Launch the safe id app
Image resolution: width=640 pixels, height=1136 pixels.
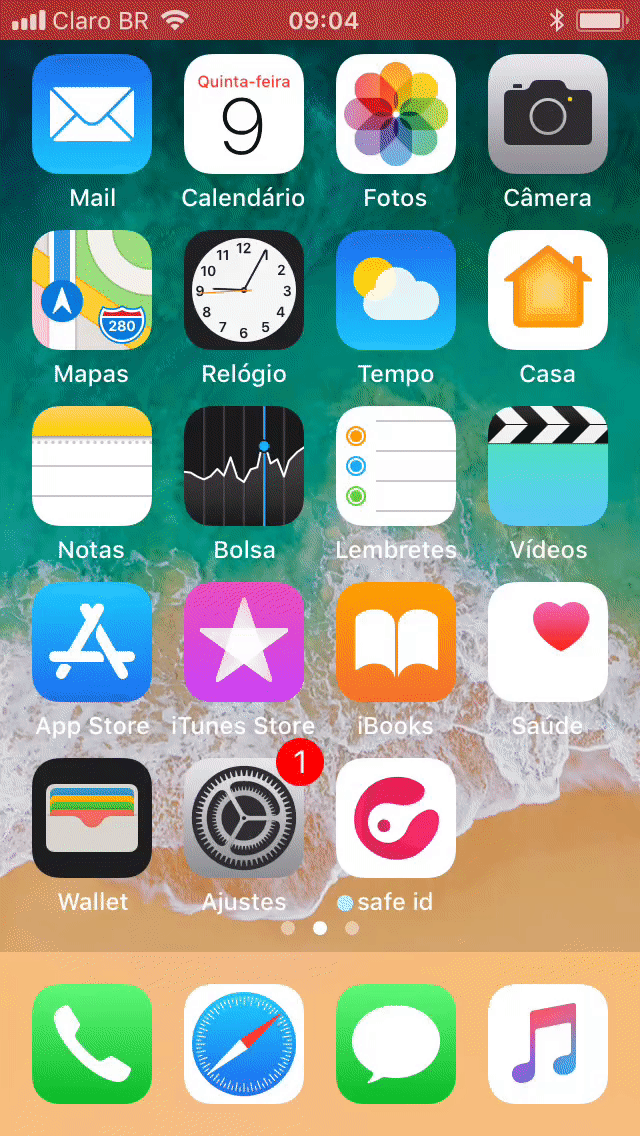396,818
